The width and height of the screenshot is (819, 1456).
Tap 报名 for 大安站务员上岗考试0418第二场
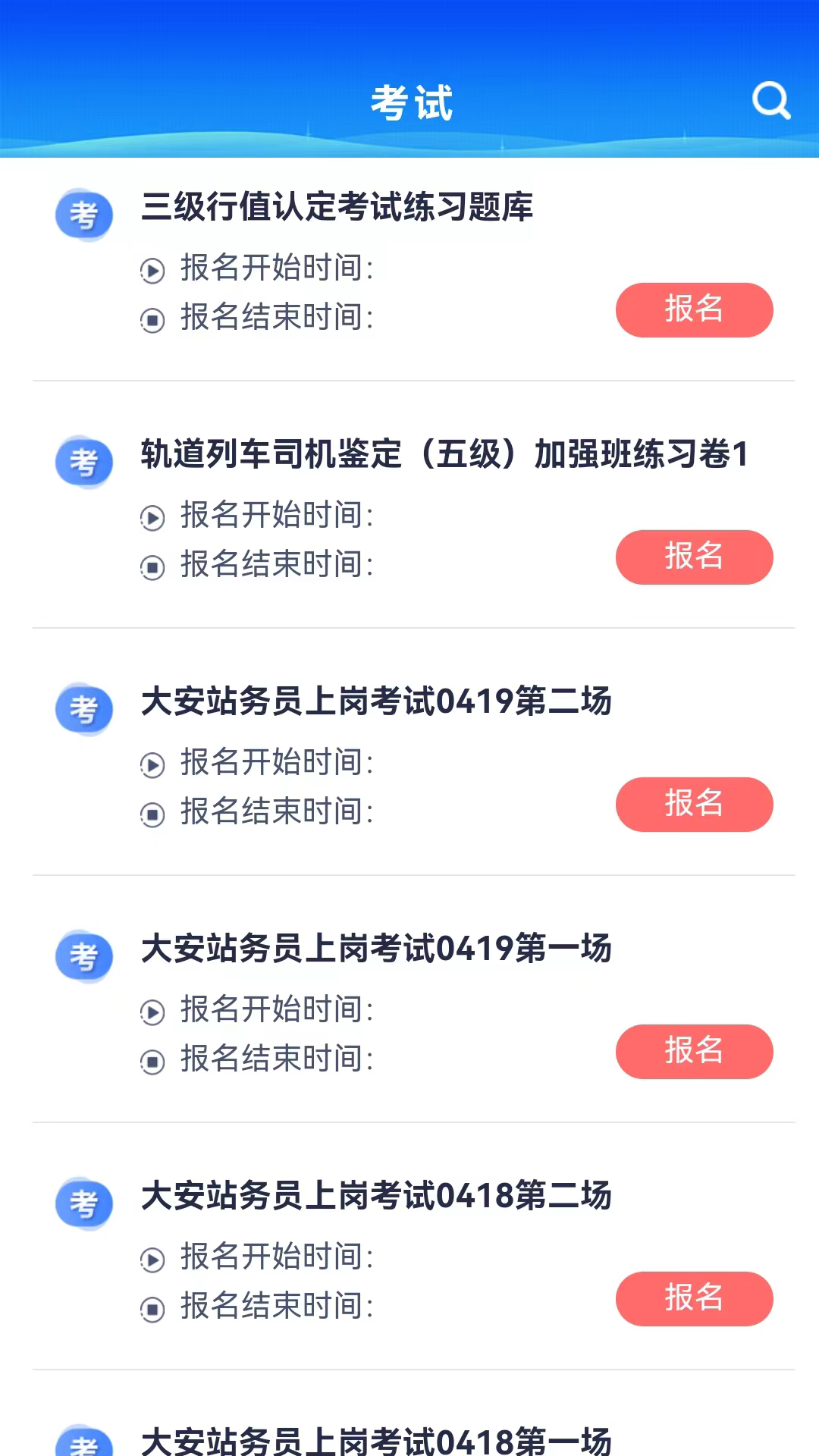coord(695,1299)
